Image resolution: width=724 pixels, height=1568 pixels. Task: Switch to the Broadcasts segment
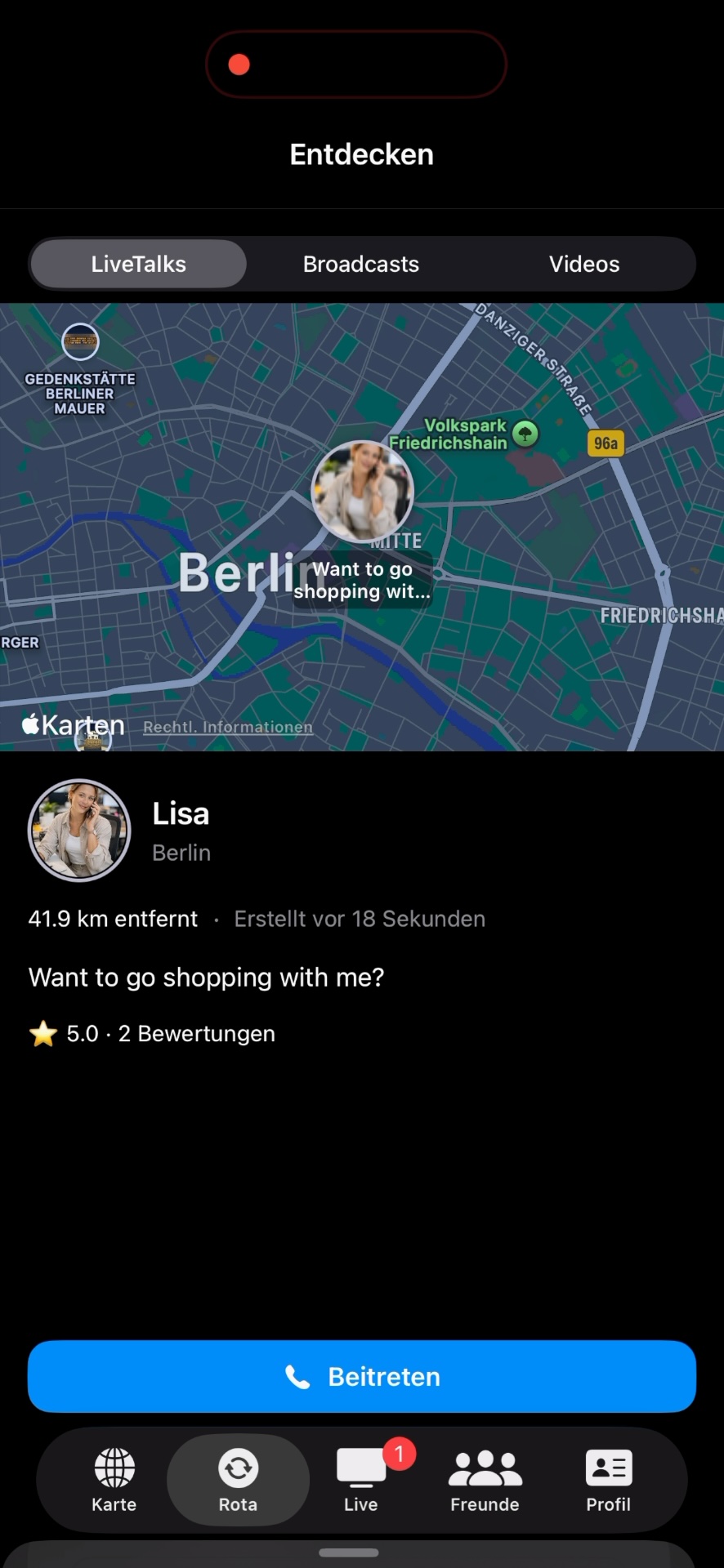click(x=361, y=264)
